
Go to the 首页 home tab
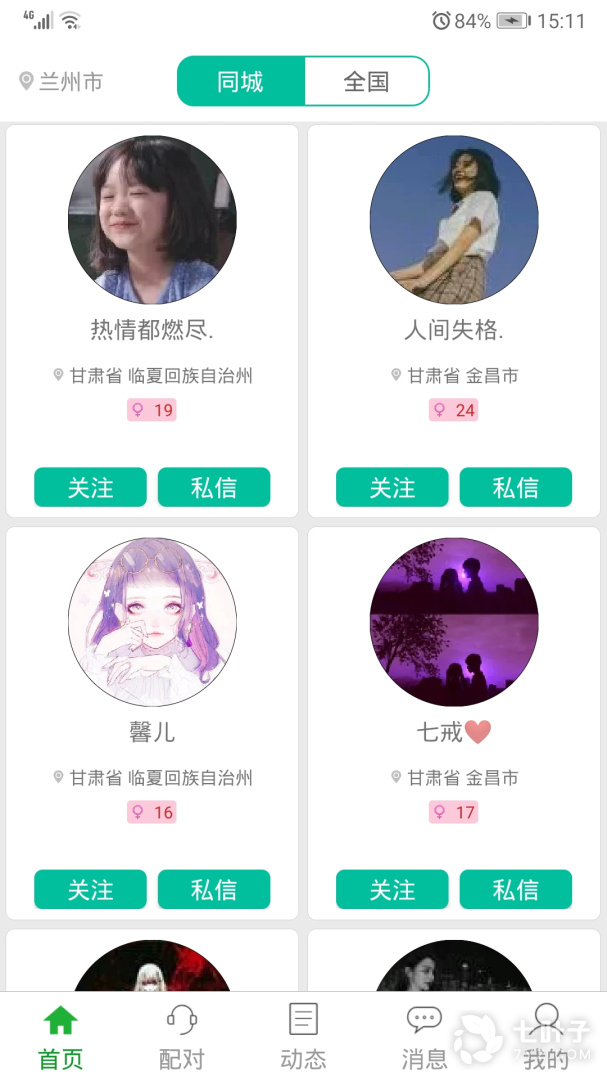pos(61,1036)
